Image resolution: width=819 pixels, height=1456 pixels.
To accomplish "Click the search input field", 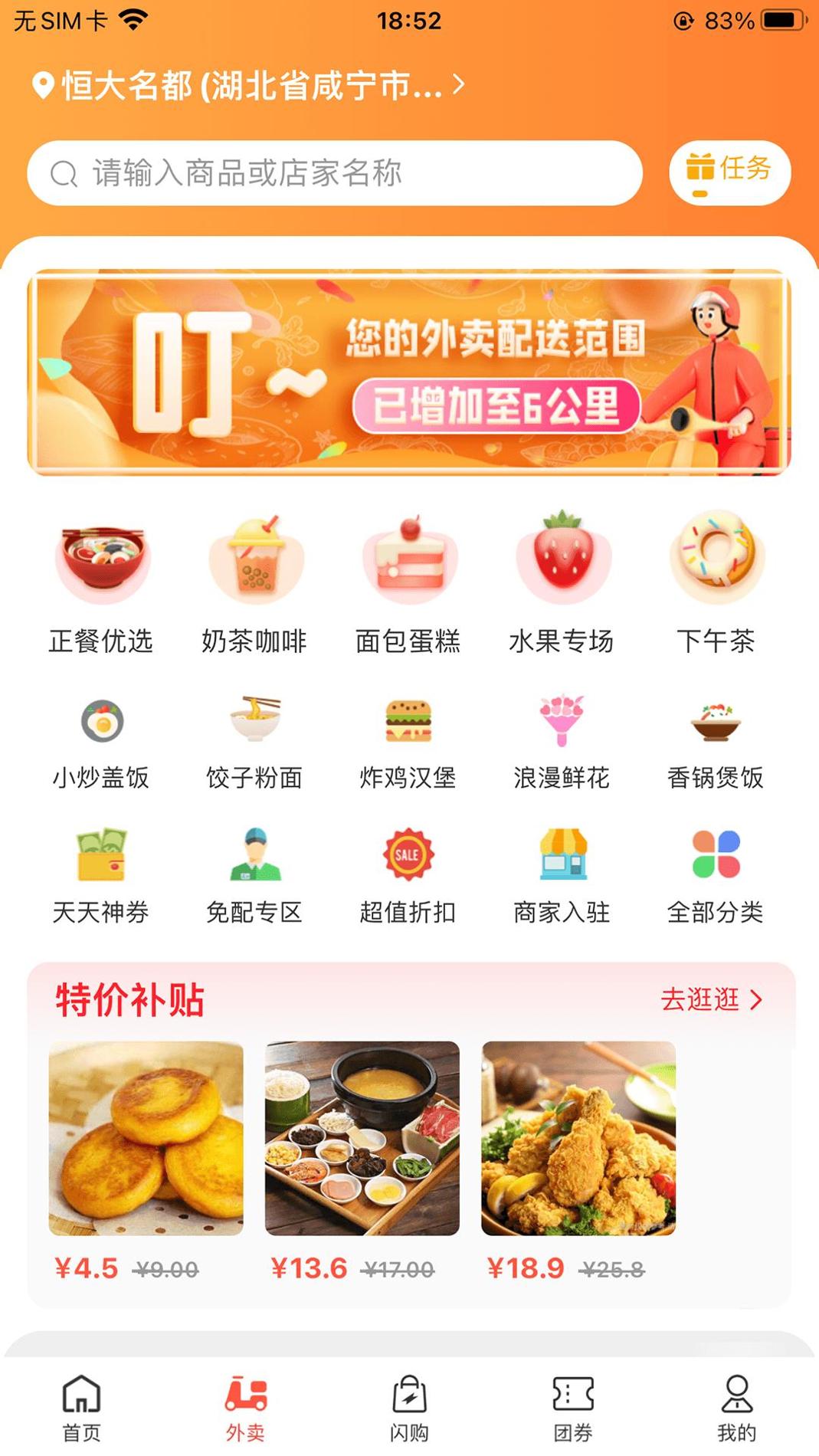I will (x=336, y=173).
